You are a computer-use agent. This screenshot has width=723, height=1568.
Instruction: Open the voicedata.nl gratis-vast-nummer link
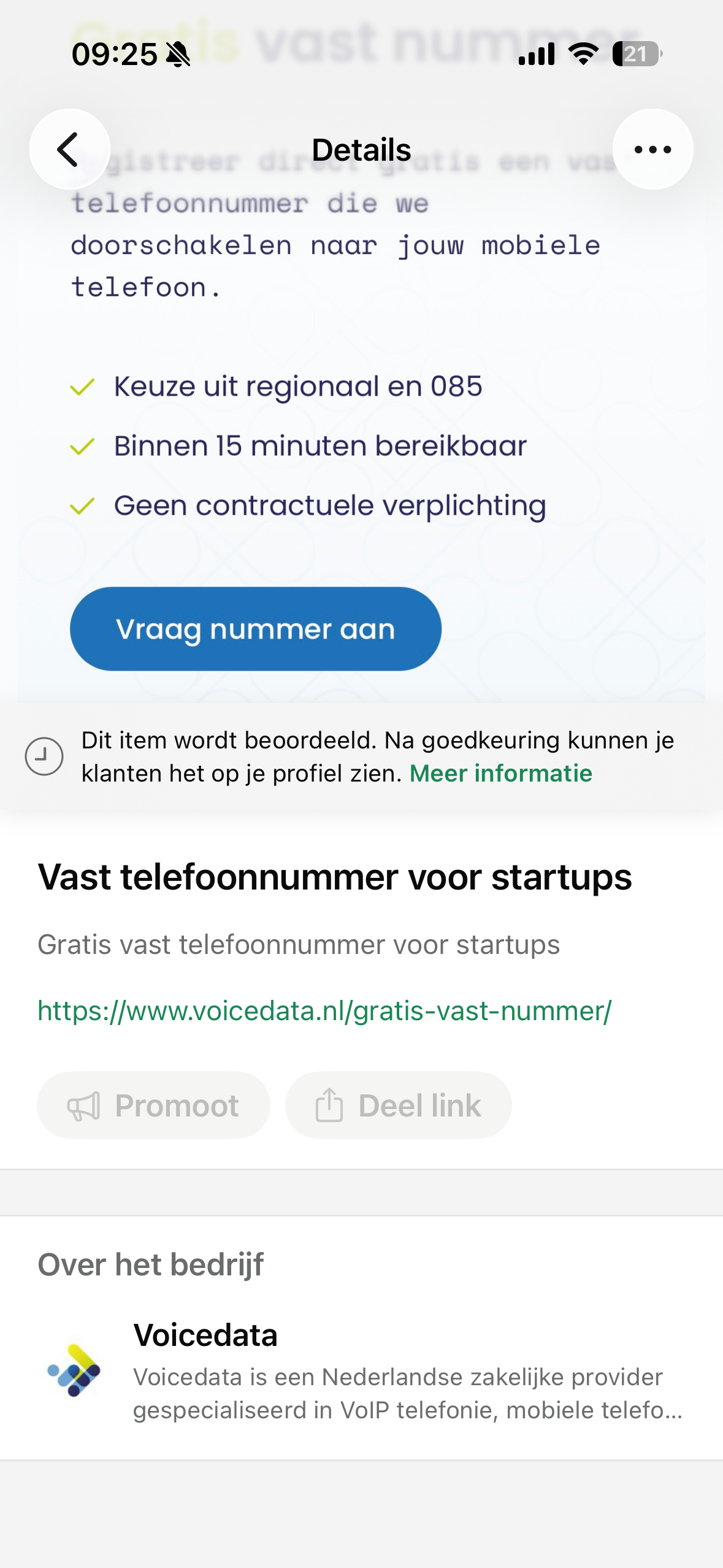324,1011
